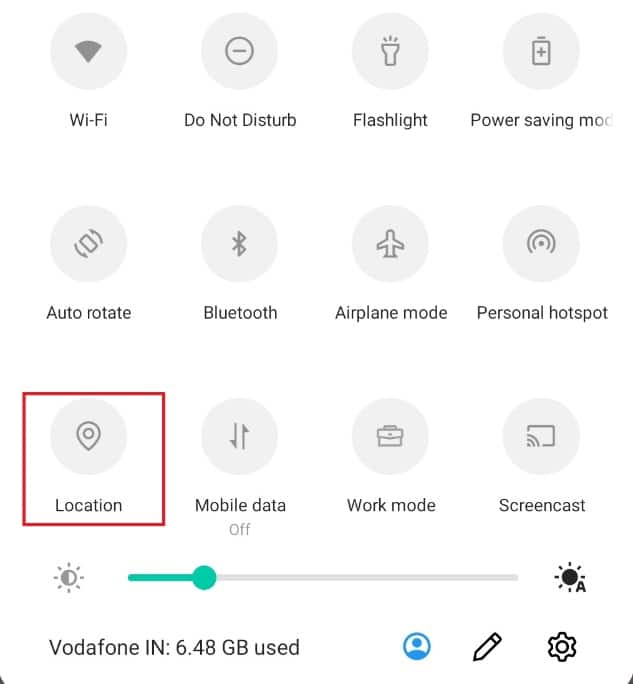
Task: Toggle auto brightness sun icon
Action: point(570,578)
